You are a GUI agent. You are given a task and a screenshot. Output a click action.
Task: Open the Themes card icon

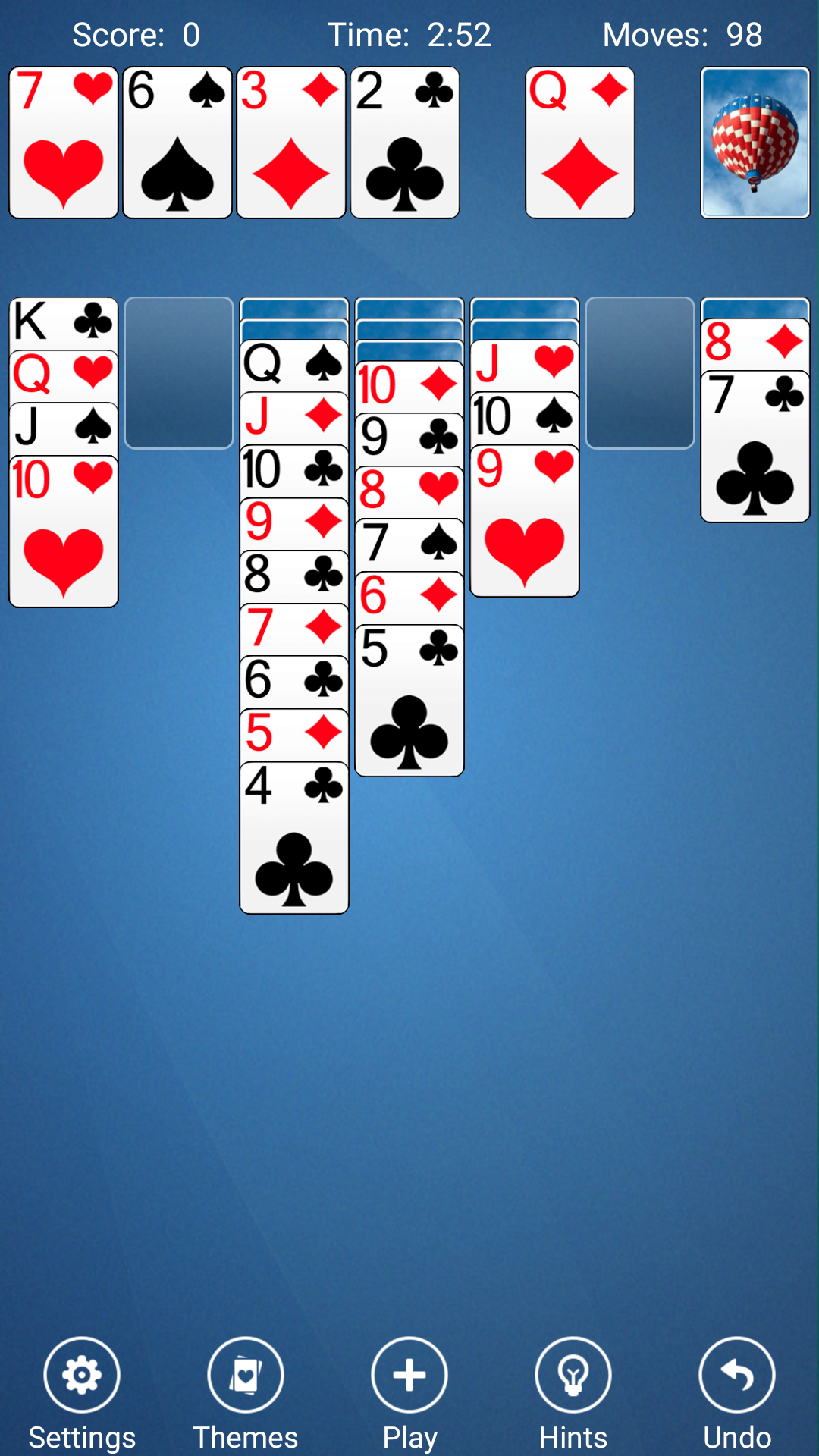(245, 1375)
